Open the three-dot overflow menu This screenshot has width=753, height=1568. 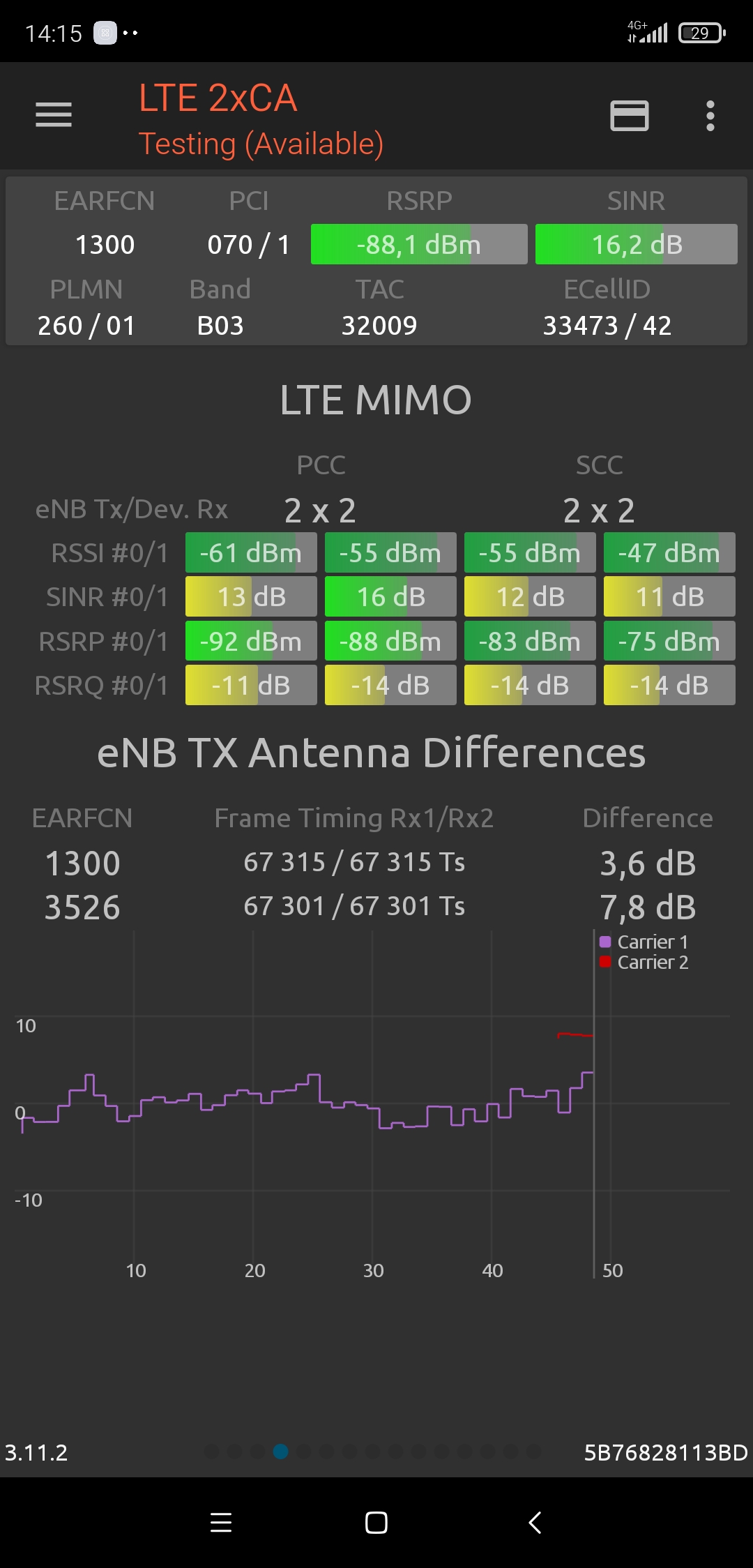point(710,116)
